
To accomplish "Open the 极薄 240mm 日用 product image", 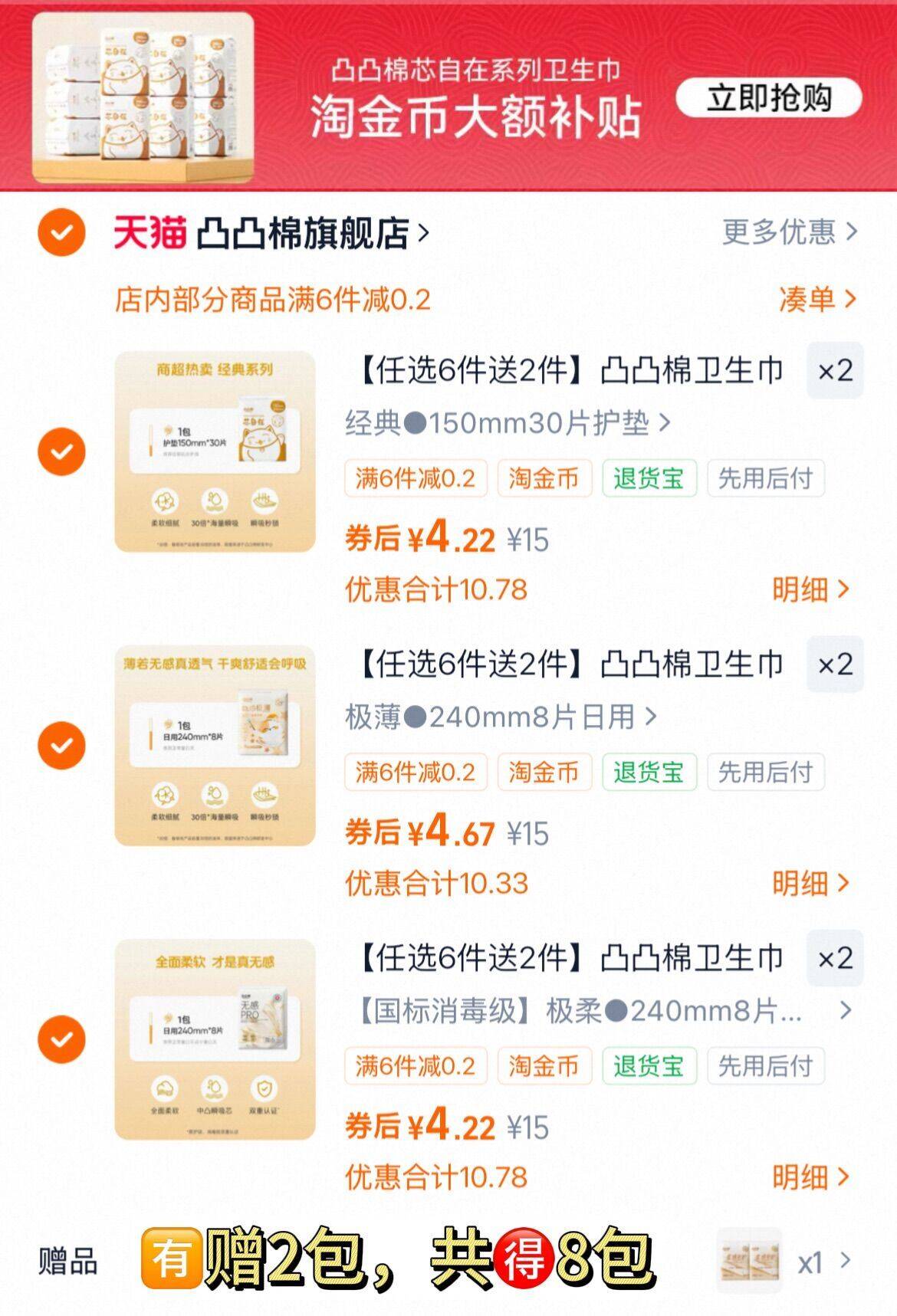I will (x=215, y=746).
